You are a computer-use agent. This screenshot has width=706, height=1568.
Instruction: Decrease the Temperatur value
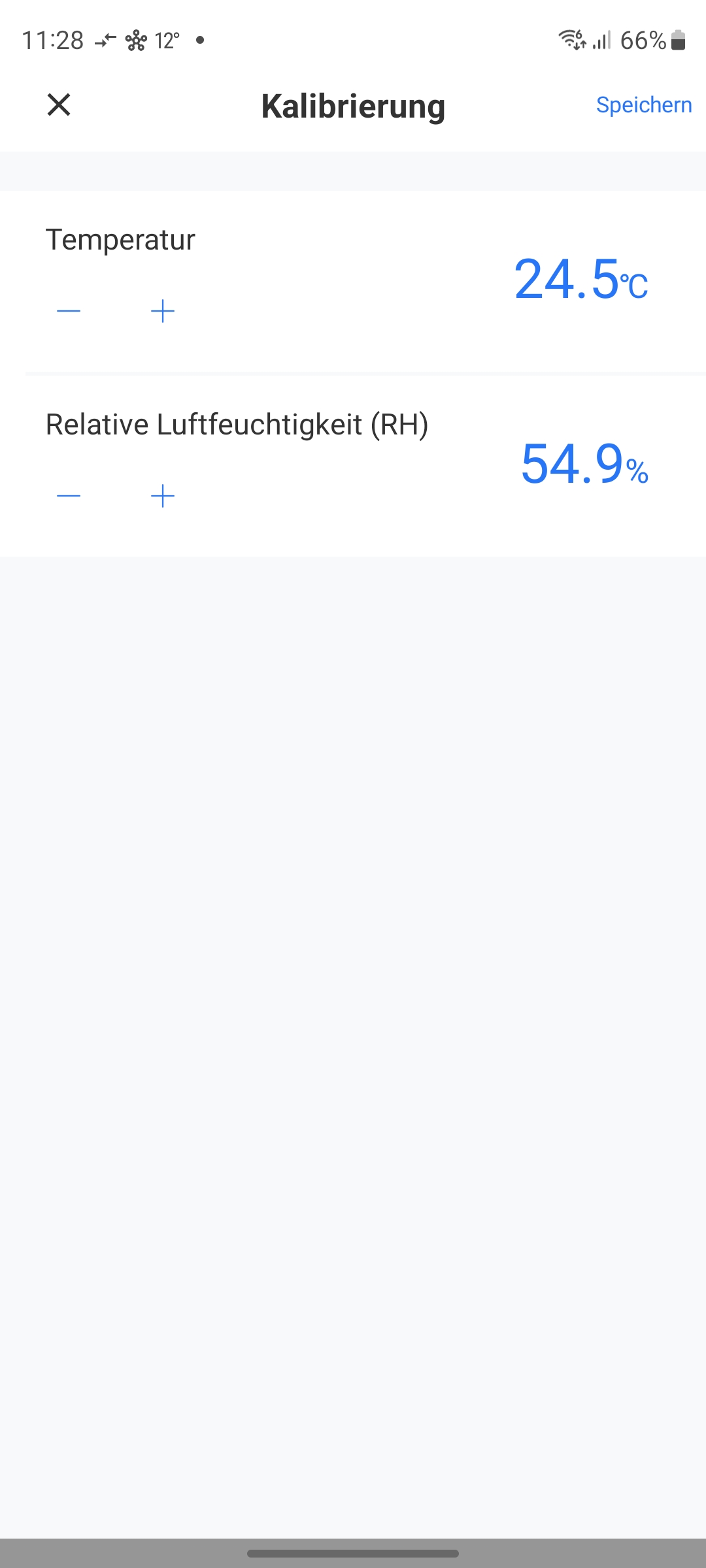coord(69,311)
